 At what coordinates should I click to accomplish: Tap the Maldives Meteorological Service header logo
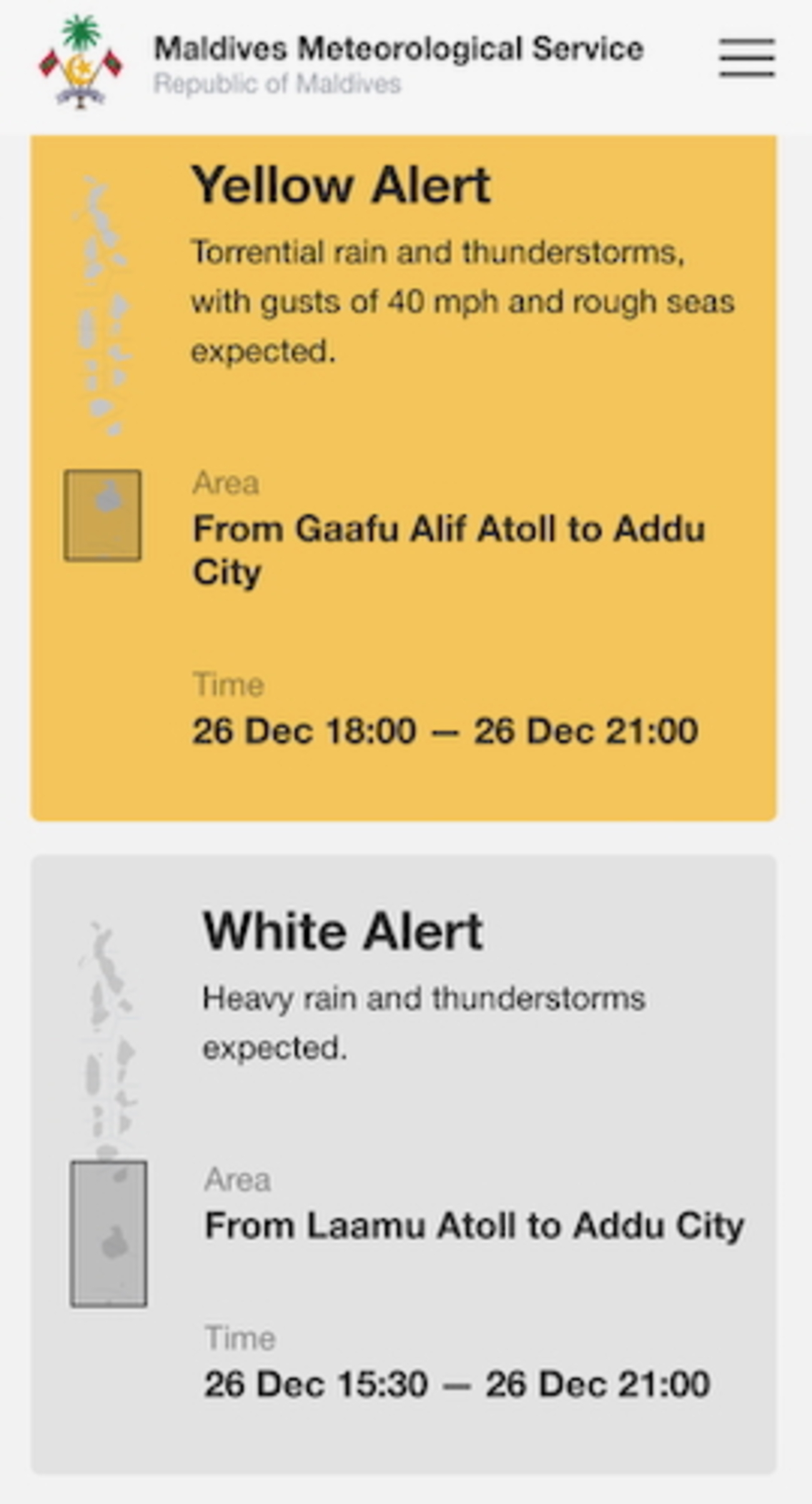coord(81,61)
